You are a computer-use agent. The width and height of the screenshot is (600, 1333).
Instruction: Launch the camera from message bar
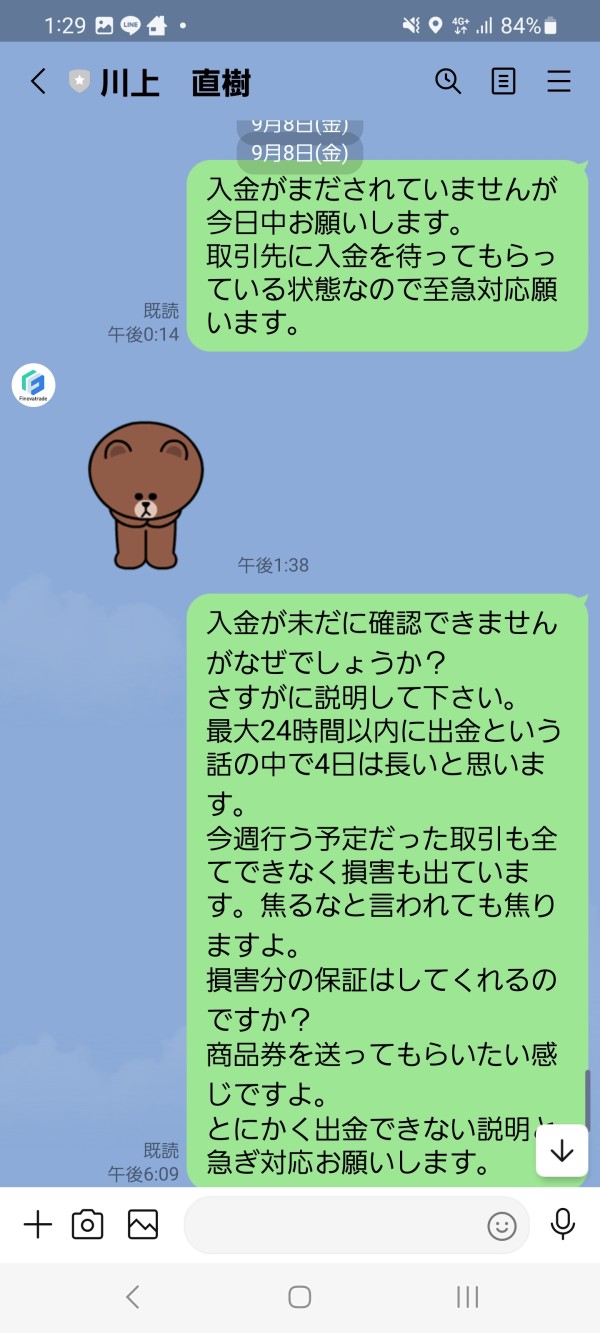click(x=88, y=1224)
